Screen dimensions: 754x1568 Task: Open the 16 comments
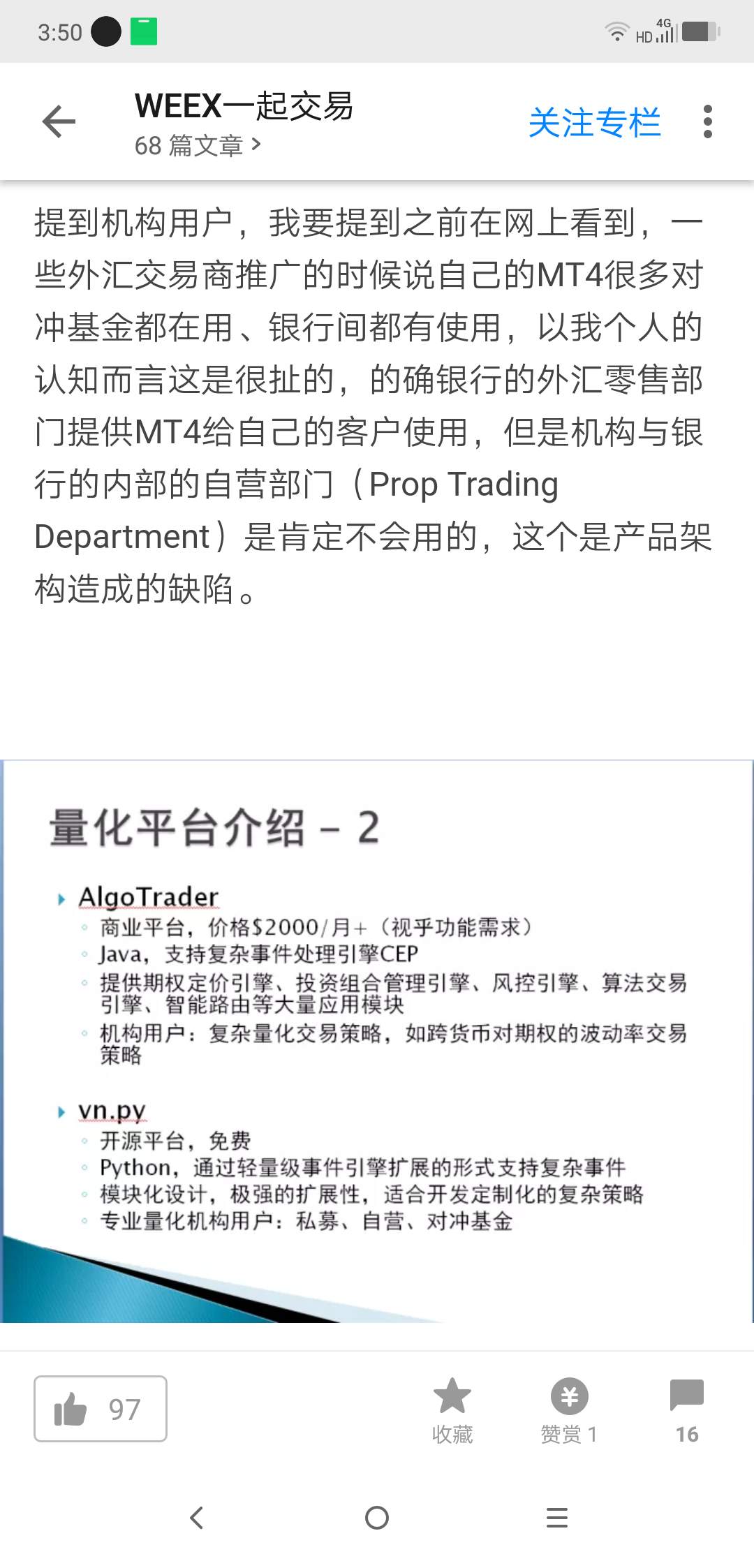687,1411
